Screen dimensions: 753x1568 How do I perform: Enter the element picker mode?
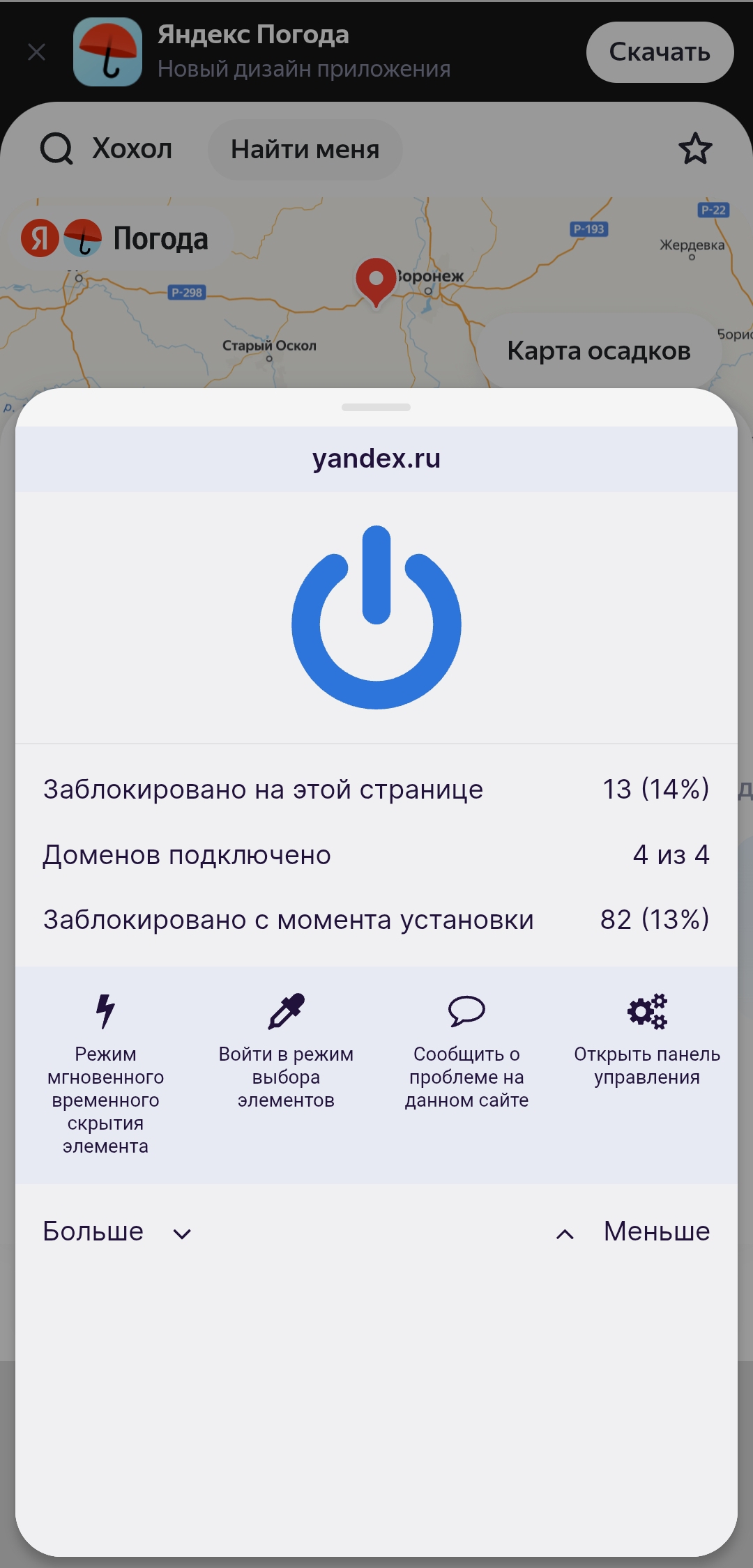(286, 1052)
